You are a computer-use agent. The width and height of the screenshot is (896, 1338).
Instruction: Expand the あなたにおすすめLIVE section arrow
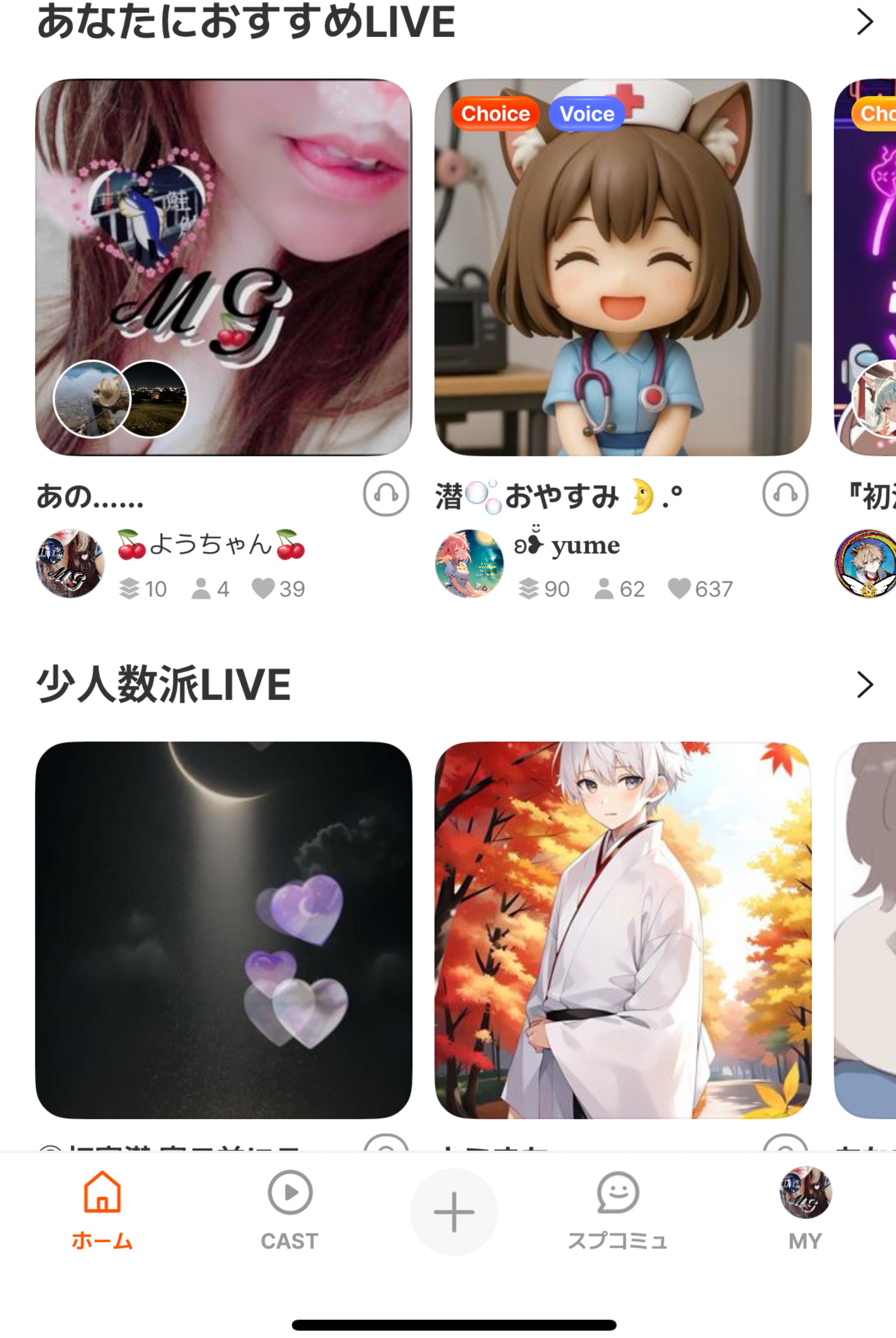(x=865, y=22)
